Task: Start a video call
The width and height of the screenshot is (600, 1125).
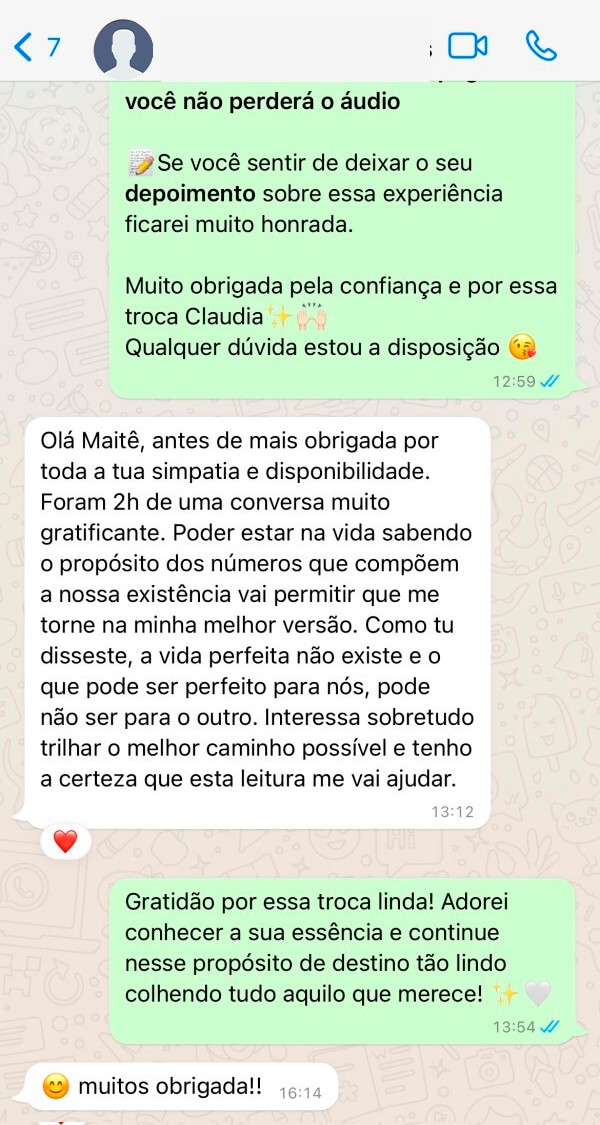Action: (467, 46)
